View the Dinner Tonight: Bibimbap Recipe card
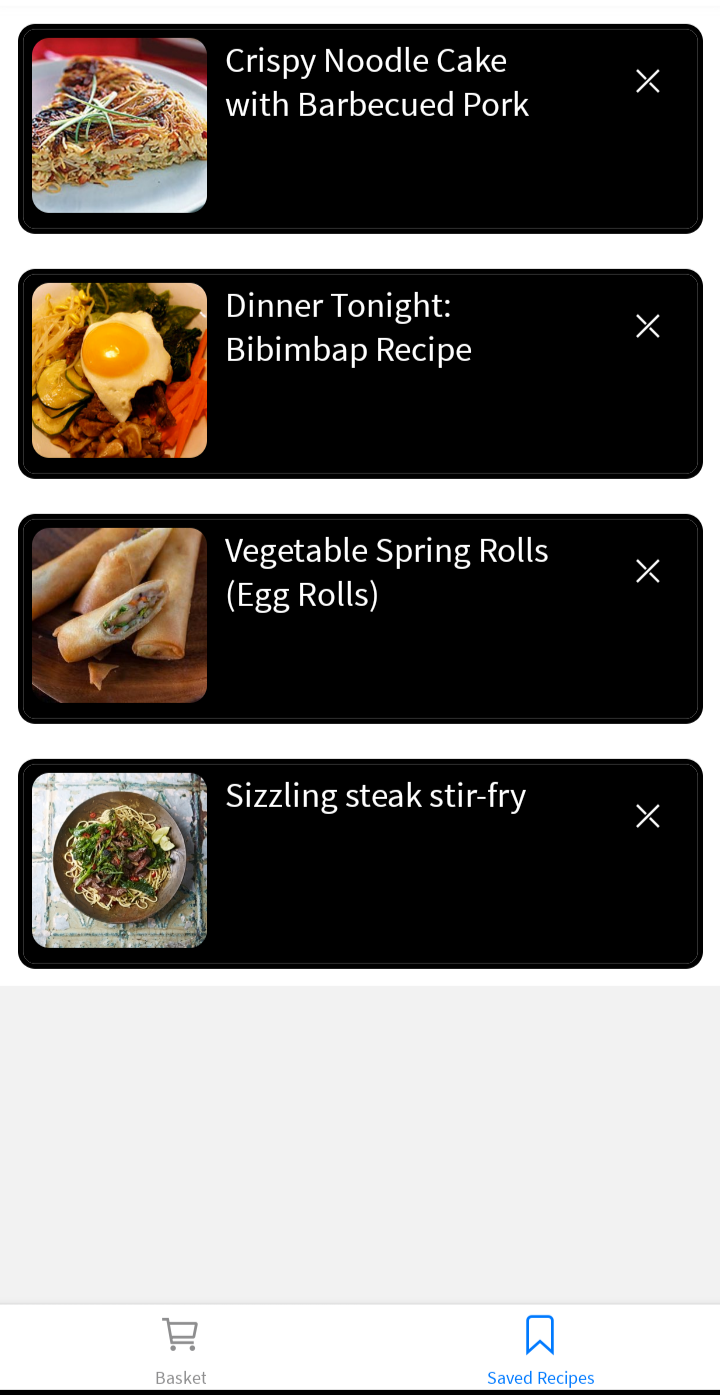The height and width of the screenshot is (1395, 720). click(348, 328)
